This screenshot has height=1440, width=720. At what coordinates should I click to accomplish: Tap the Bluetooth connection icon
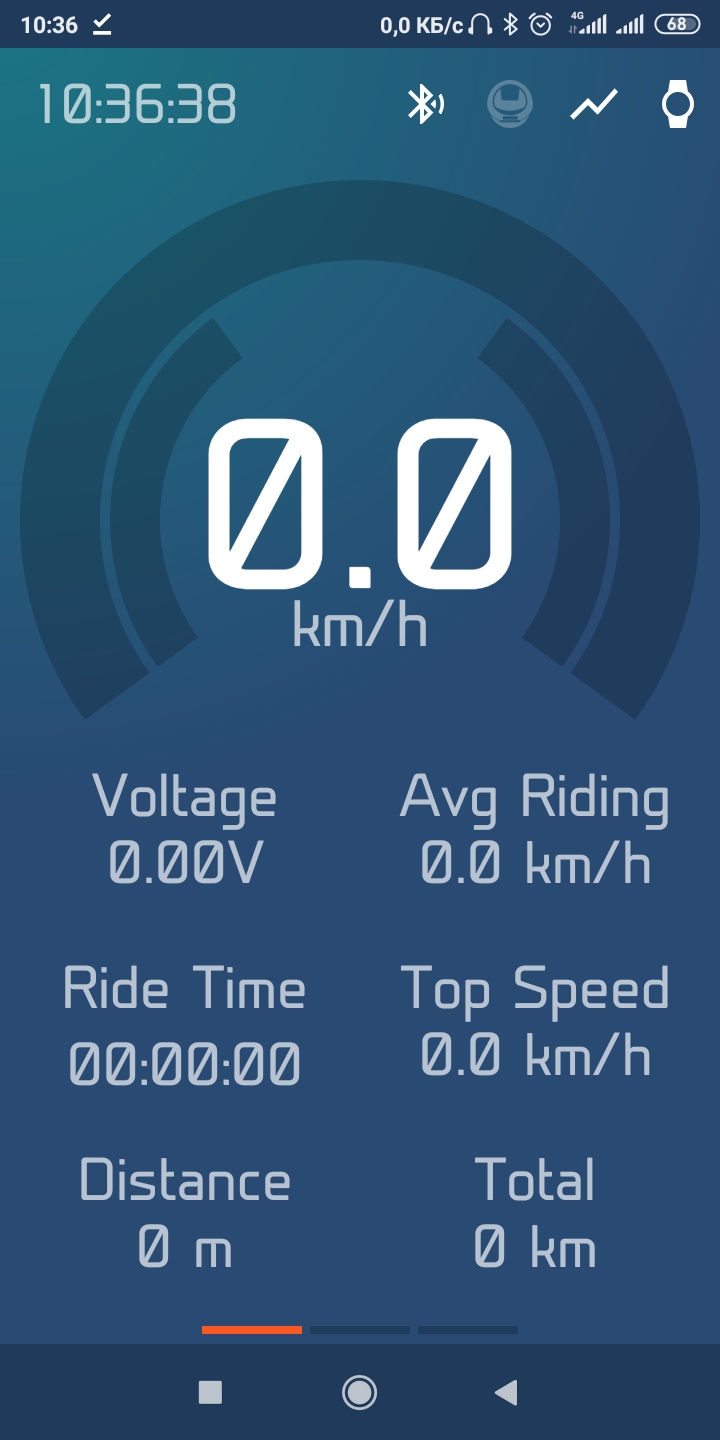point(425,105)
